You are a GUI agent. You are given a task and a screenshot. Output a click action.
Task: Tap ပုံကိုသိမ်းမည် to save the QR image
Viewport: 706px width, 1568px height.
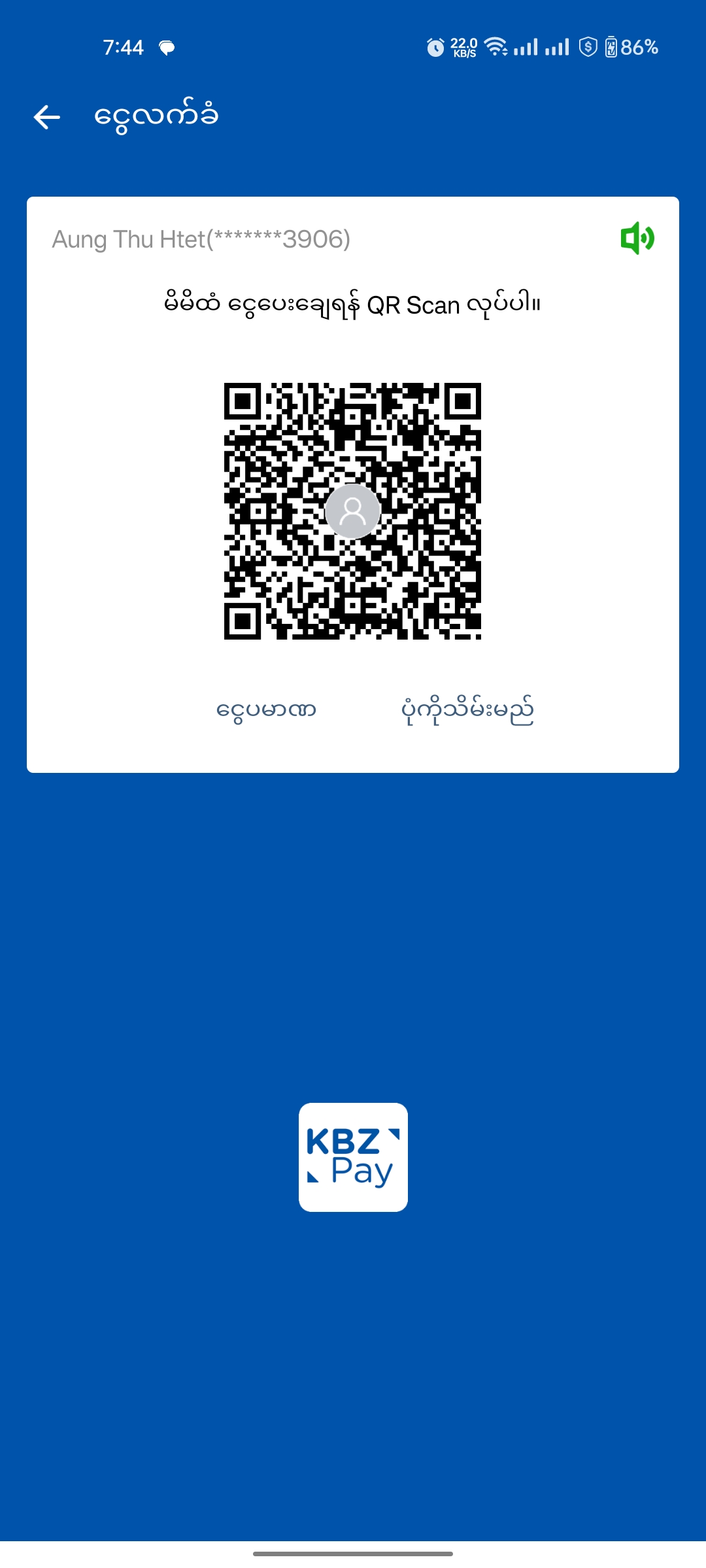coord(467,710)
